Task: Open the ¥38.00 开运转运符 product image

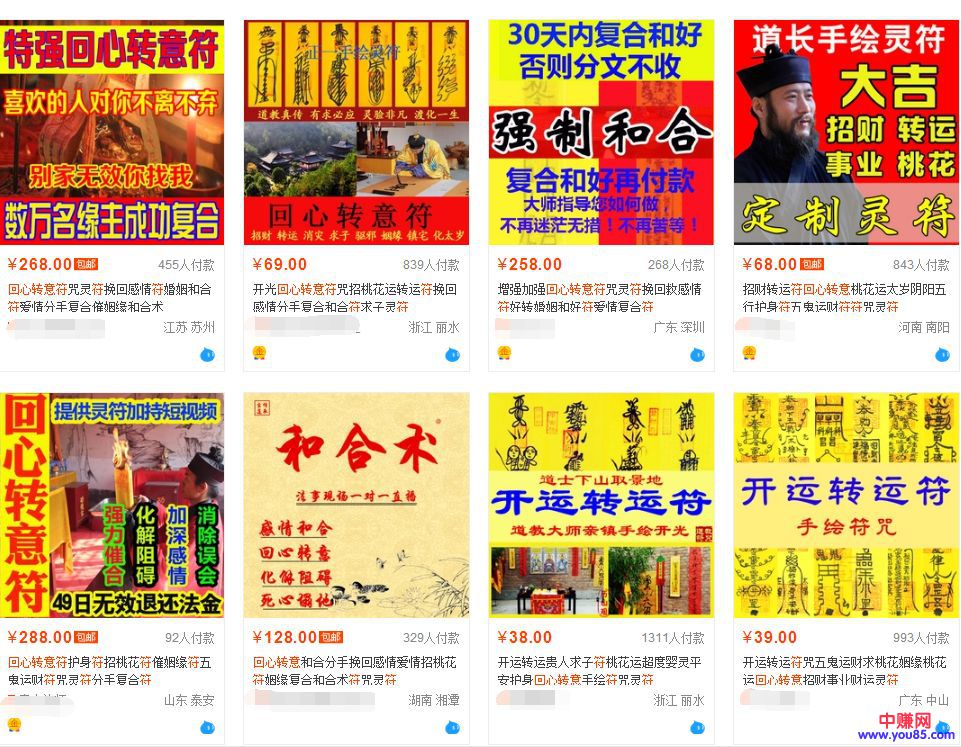Action: click(x=601, y=505)
